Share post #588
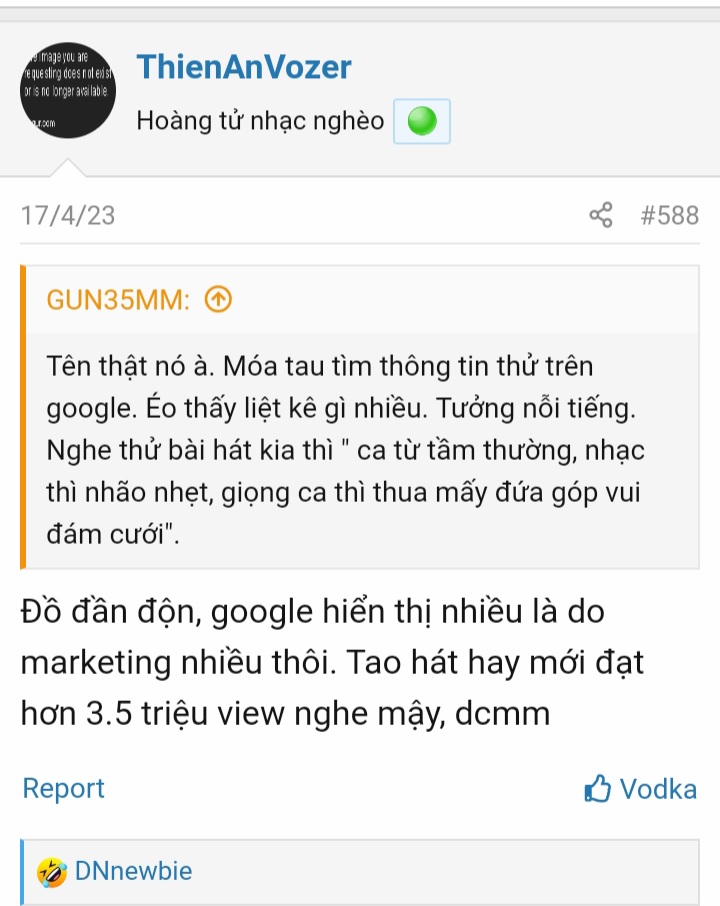 coord(601,215)
